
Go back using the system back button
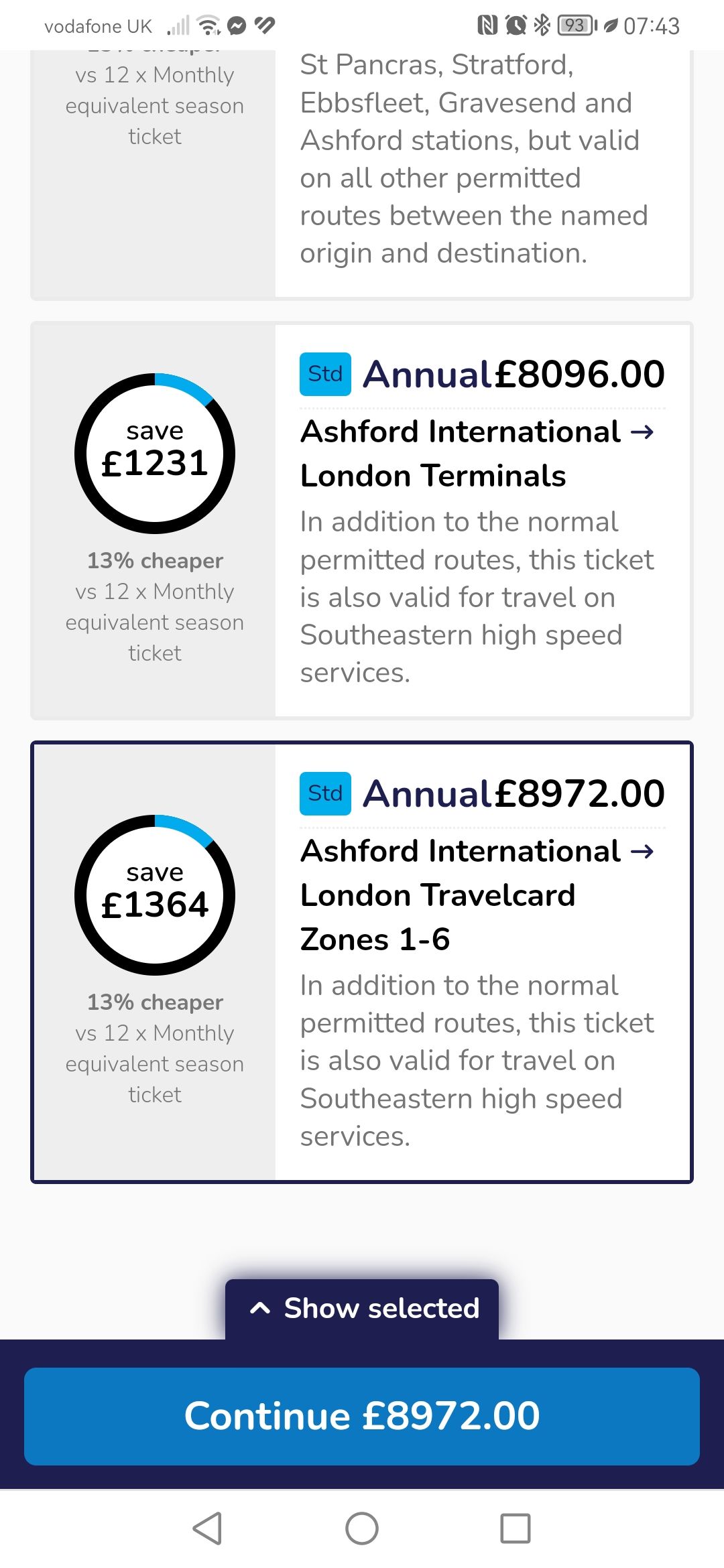207,1528
